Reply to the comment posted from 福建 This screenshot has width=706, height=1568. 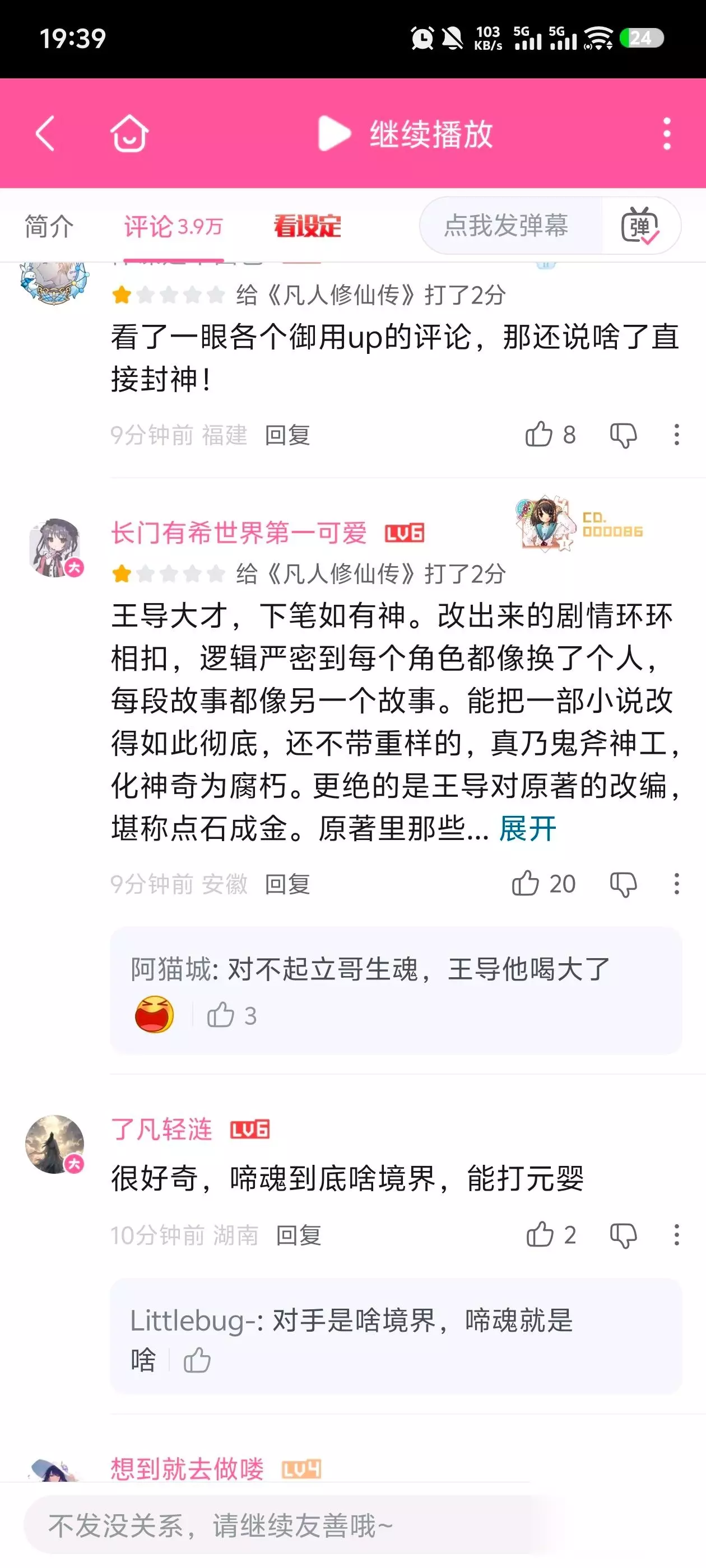(287, 435)
